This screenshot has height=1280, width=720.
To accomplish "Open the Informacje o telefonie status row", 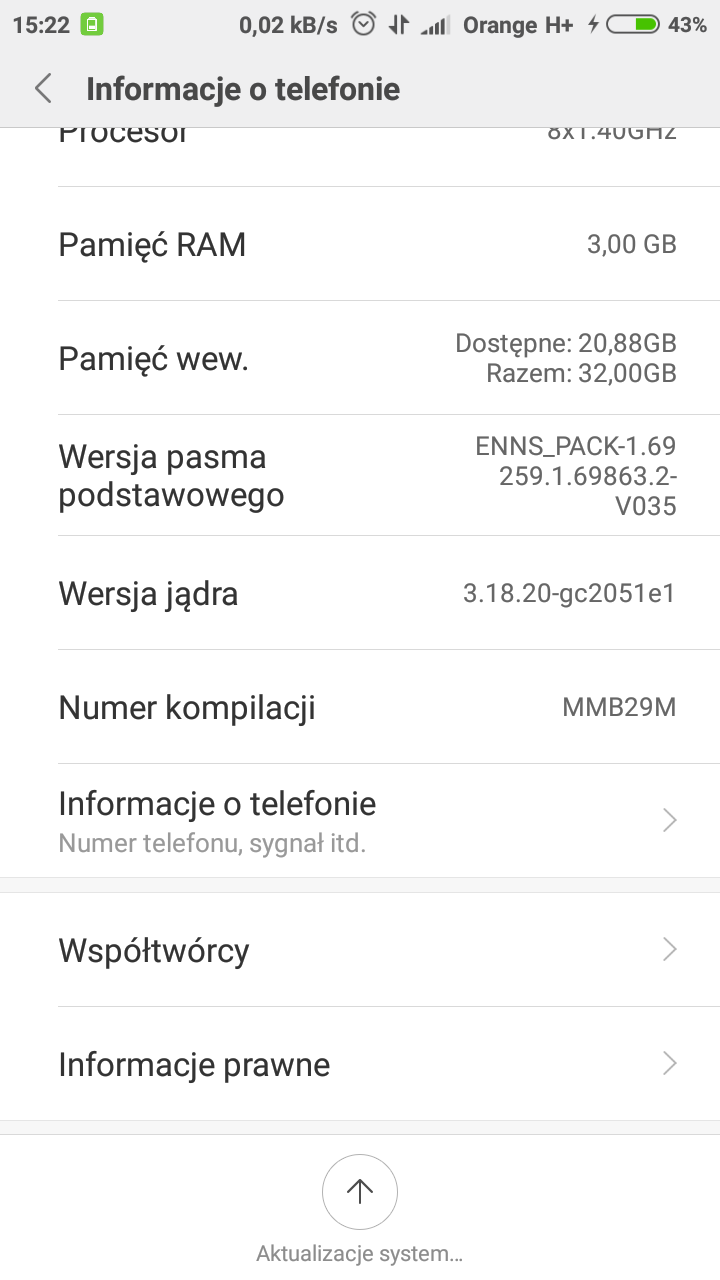I will [360, 820].
